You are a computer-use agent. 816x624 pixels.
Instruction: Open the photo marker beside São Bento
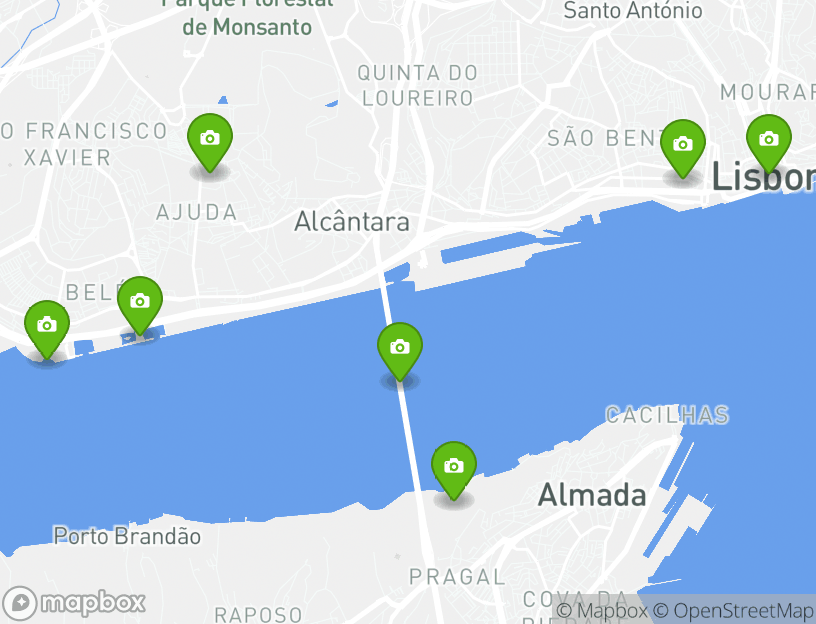coord(683,146)
